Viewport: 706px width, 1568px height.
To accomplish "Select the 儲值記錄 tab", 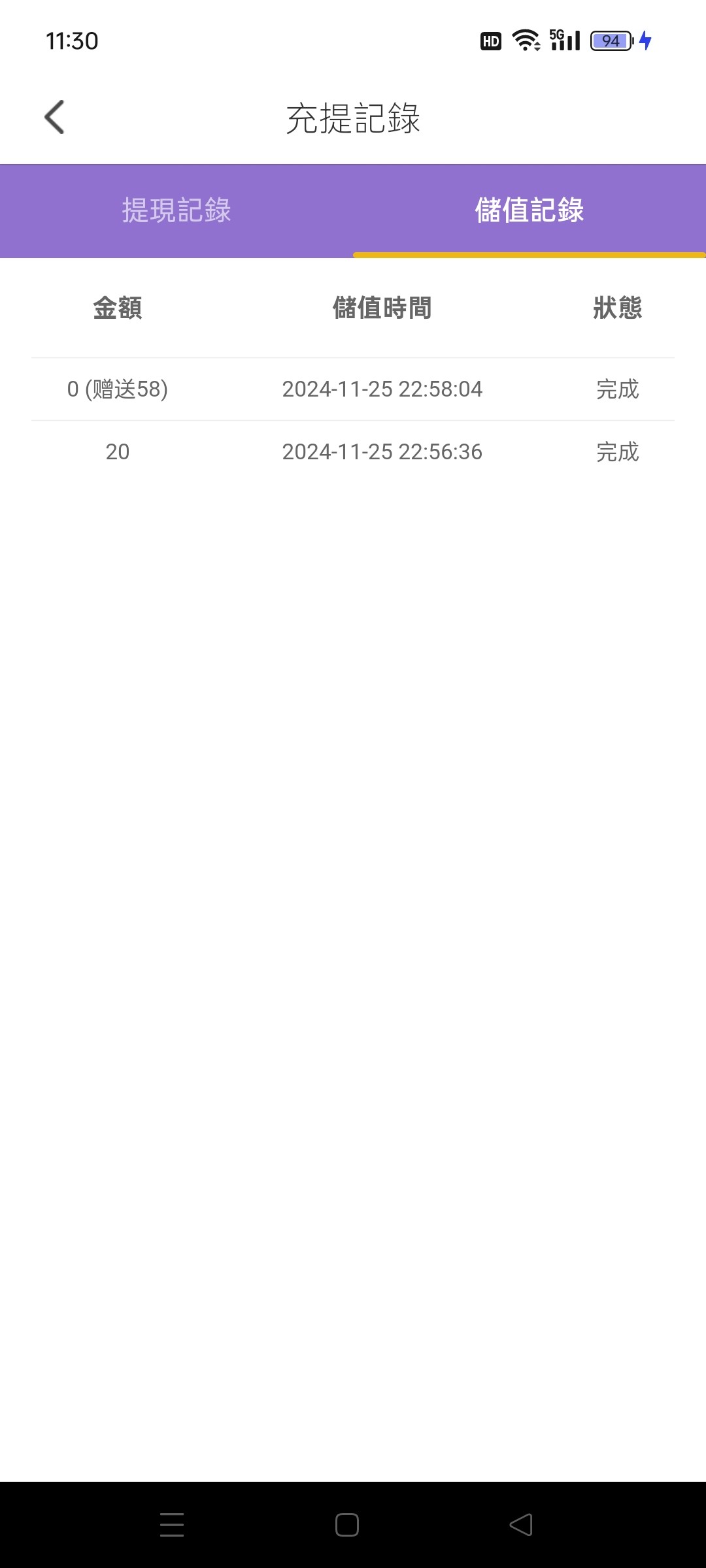I will click(x=529, y=210).
